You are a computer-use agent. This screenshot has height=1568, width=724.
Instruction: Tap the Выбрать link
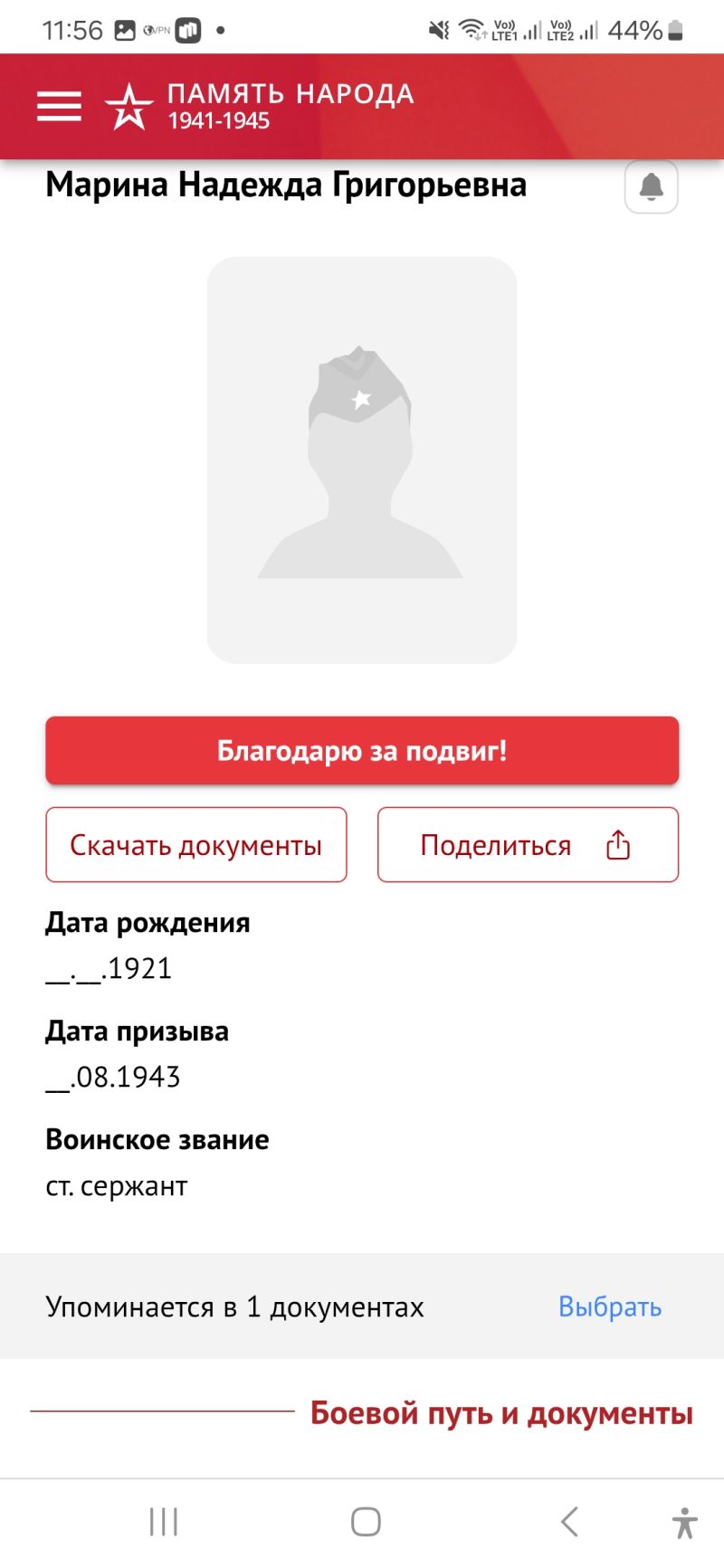click(610, 1307)
